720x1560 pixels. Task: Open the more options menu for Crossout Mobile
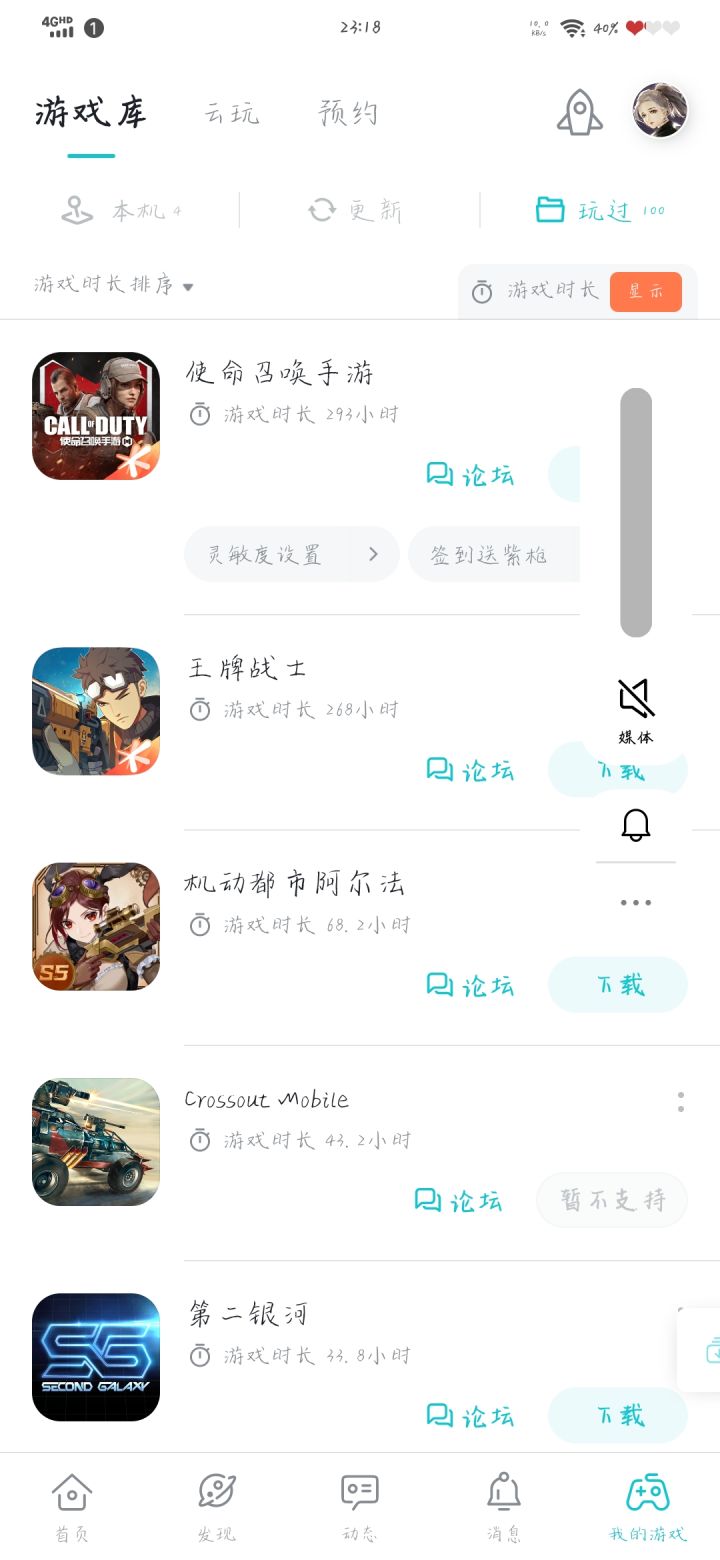point(680,1100)
